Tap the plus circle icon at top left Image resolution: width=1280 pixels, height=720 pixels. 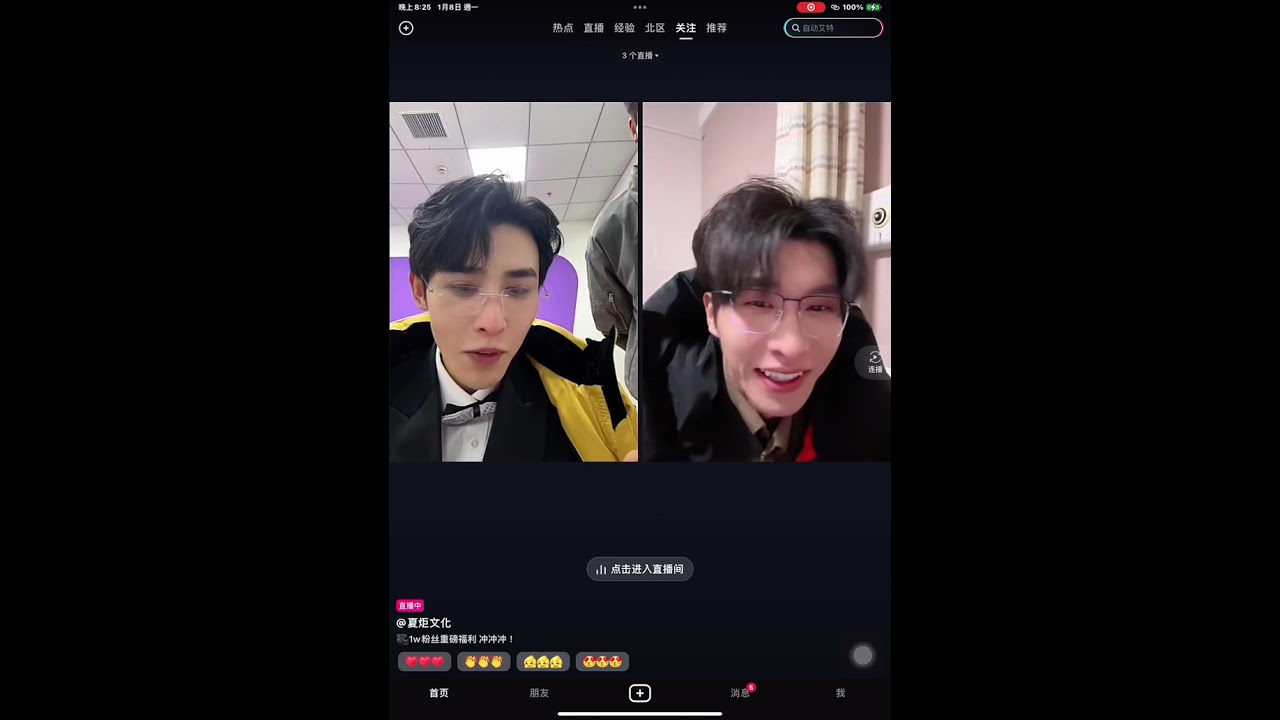tap(406, 28)
